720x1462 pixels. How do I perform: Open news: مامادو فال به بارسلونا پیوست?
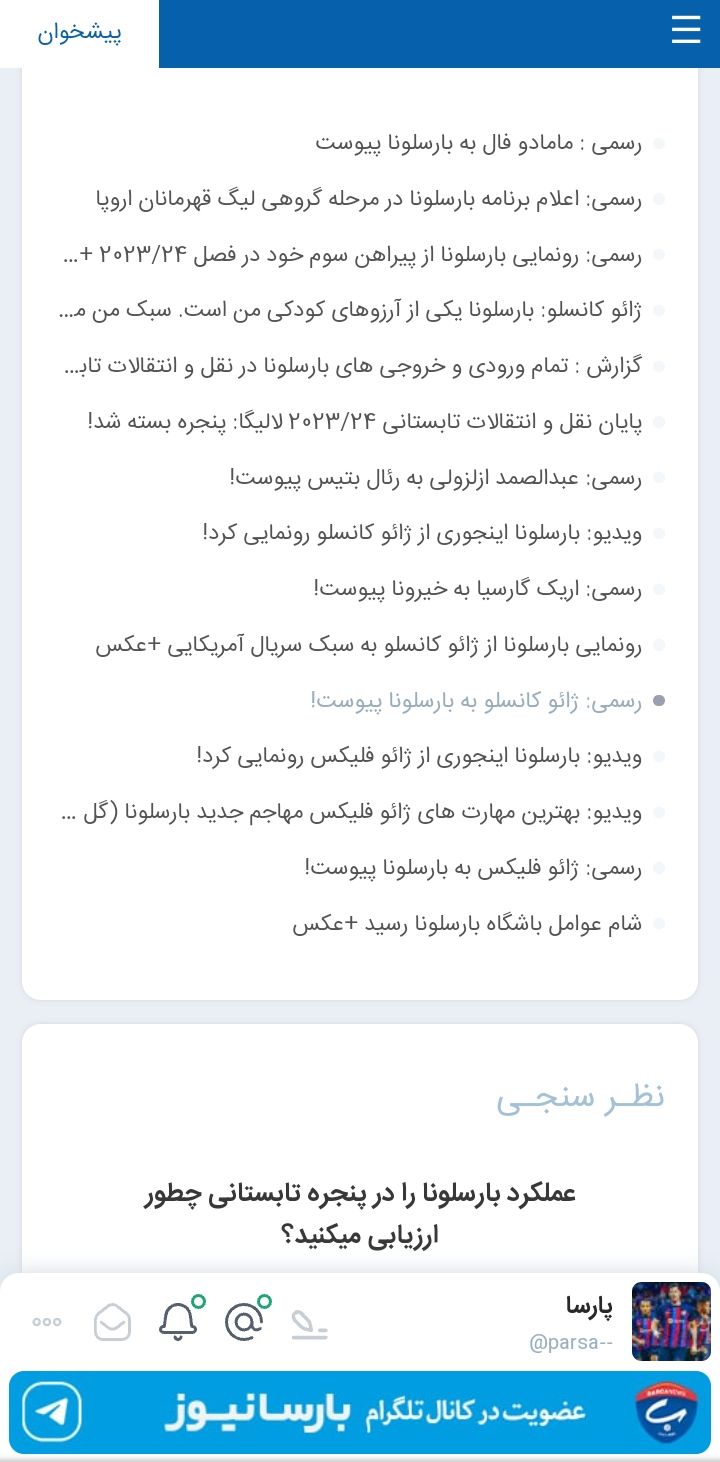point(478,144)
